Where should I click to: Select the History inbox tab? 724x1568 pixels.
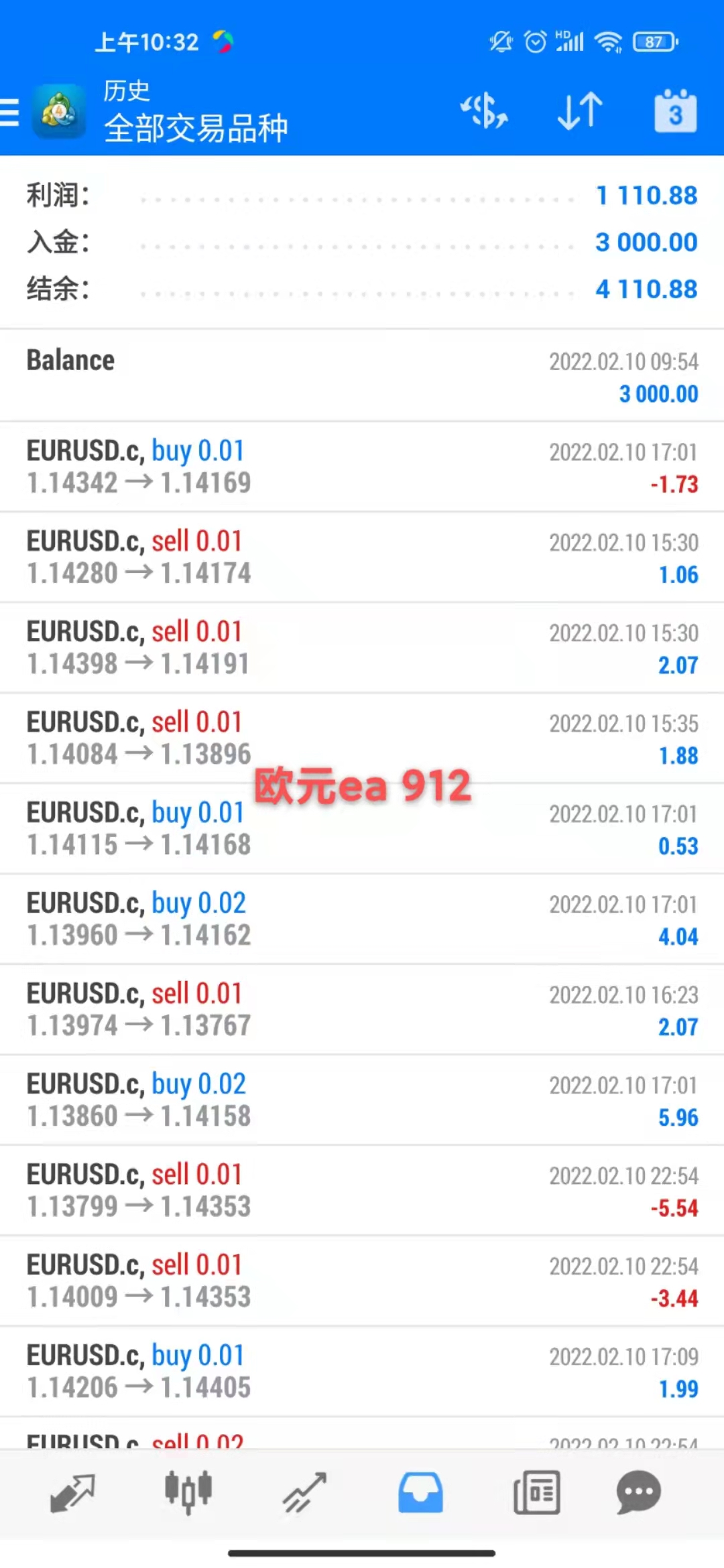click(x=420, y=1493)
